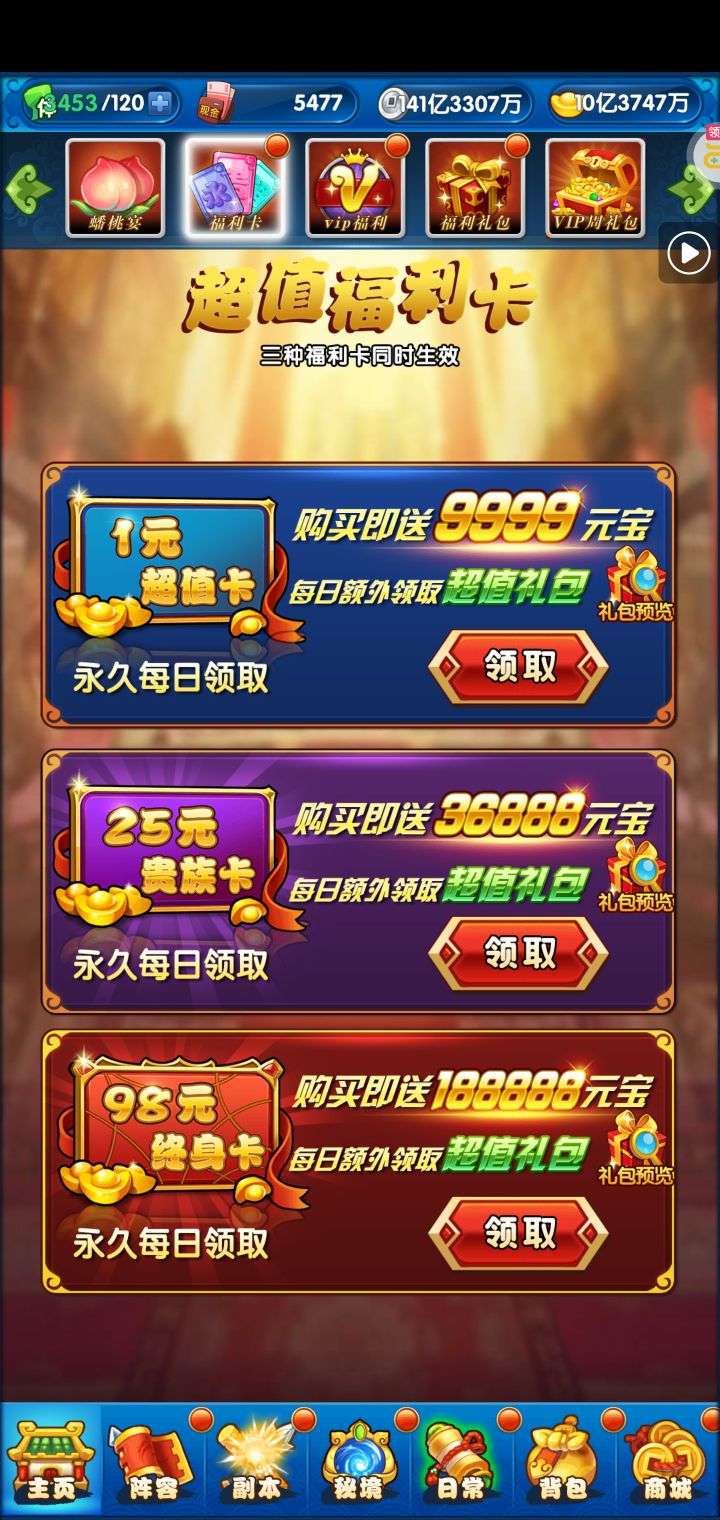Image resolution: width=720 pixels, height=1520 pixels.
Task: Select the 福利礼包 tile
Action: click(475, 187)
